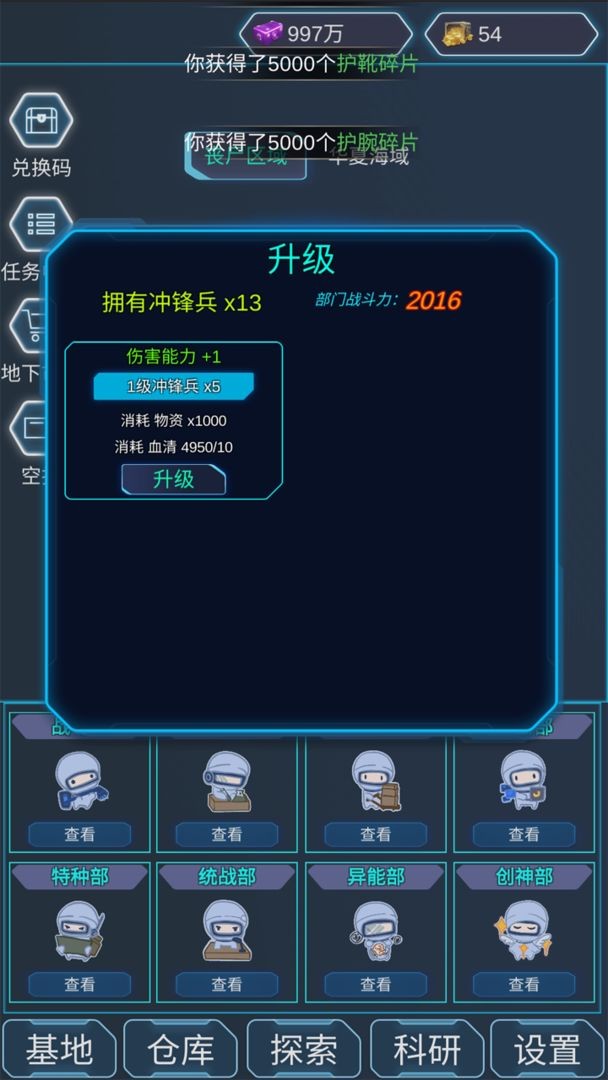This screenshot has height=1080, width=608.
Task: Switch to the 基地 tab
Action: pyautogui.click(x=59, y=1050)
